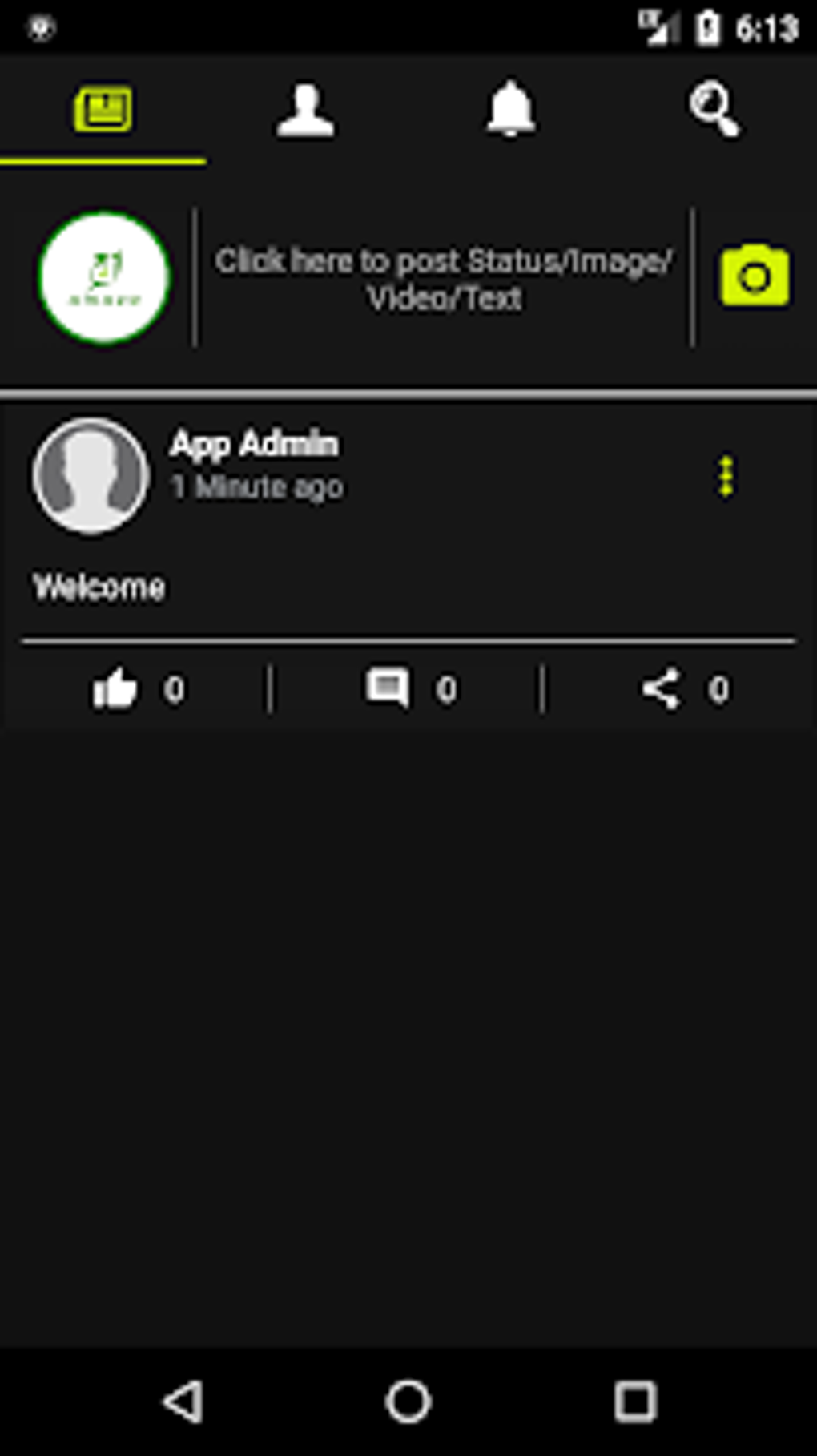817x1456 pixels.
Task: Open the yellow camera icon
Action: pyautogui.click(x=755, y=276)
